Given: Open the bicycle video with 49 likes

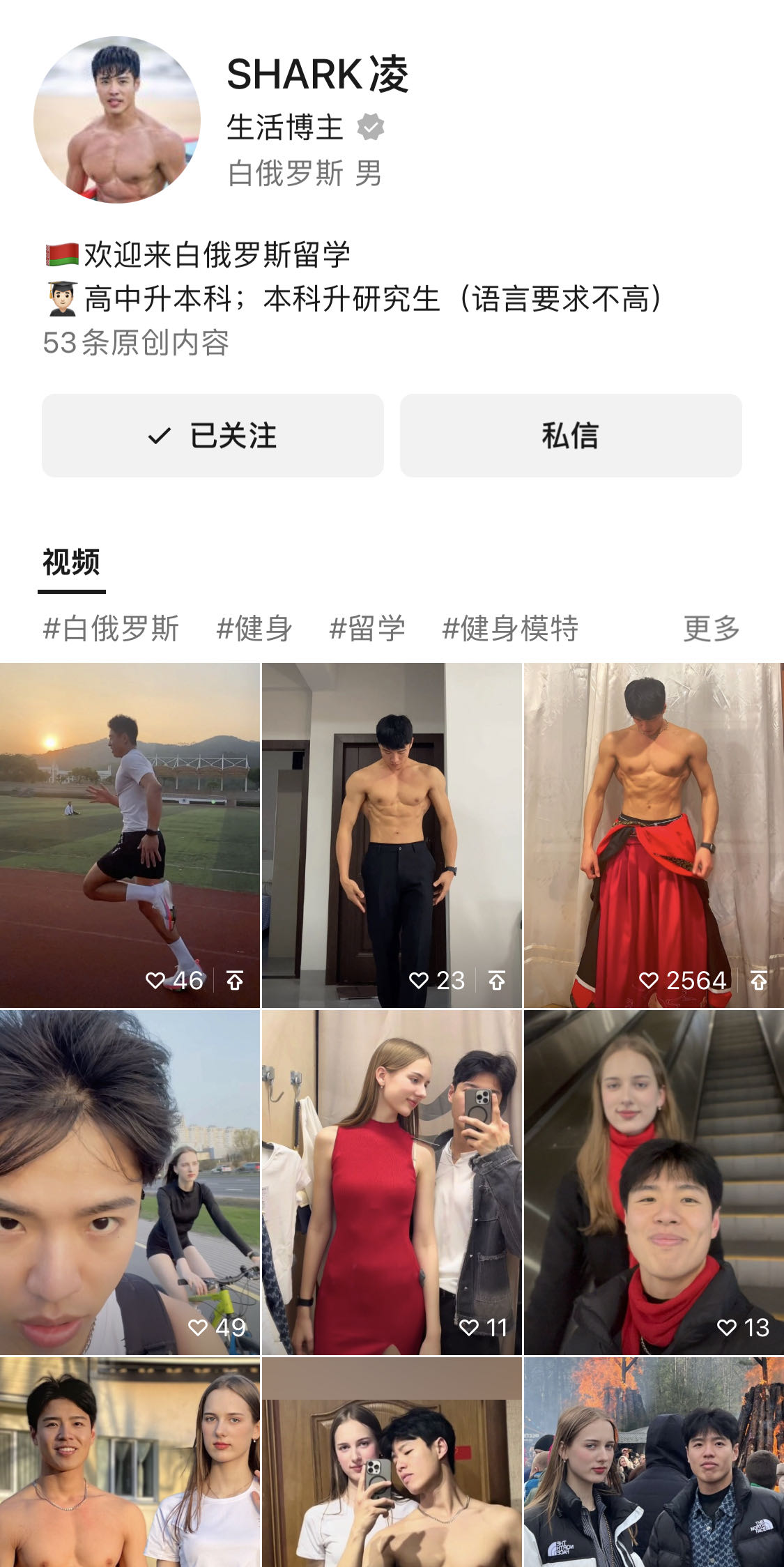Looking at the screenshot, I should point(130,1182).
